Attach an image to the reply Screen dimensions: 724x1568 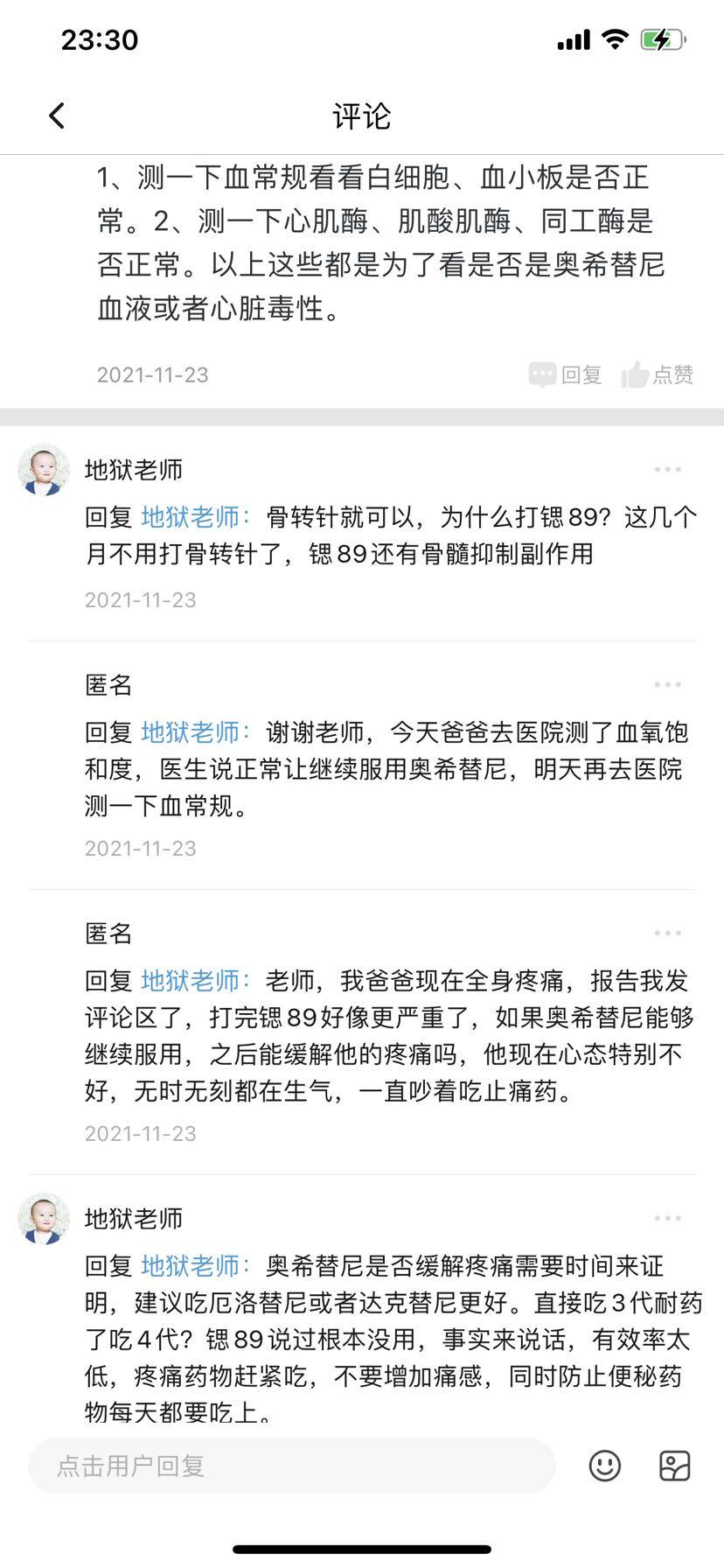coord(674,1466)
